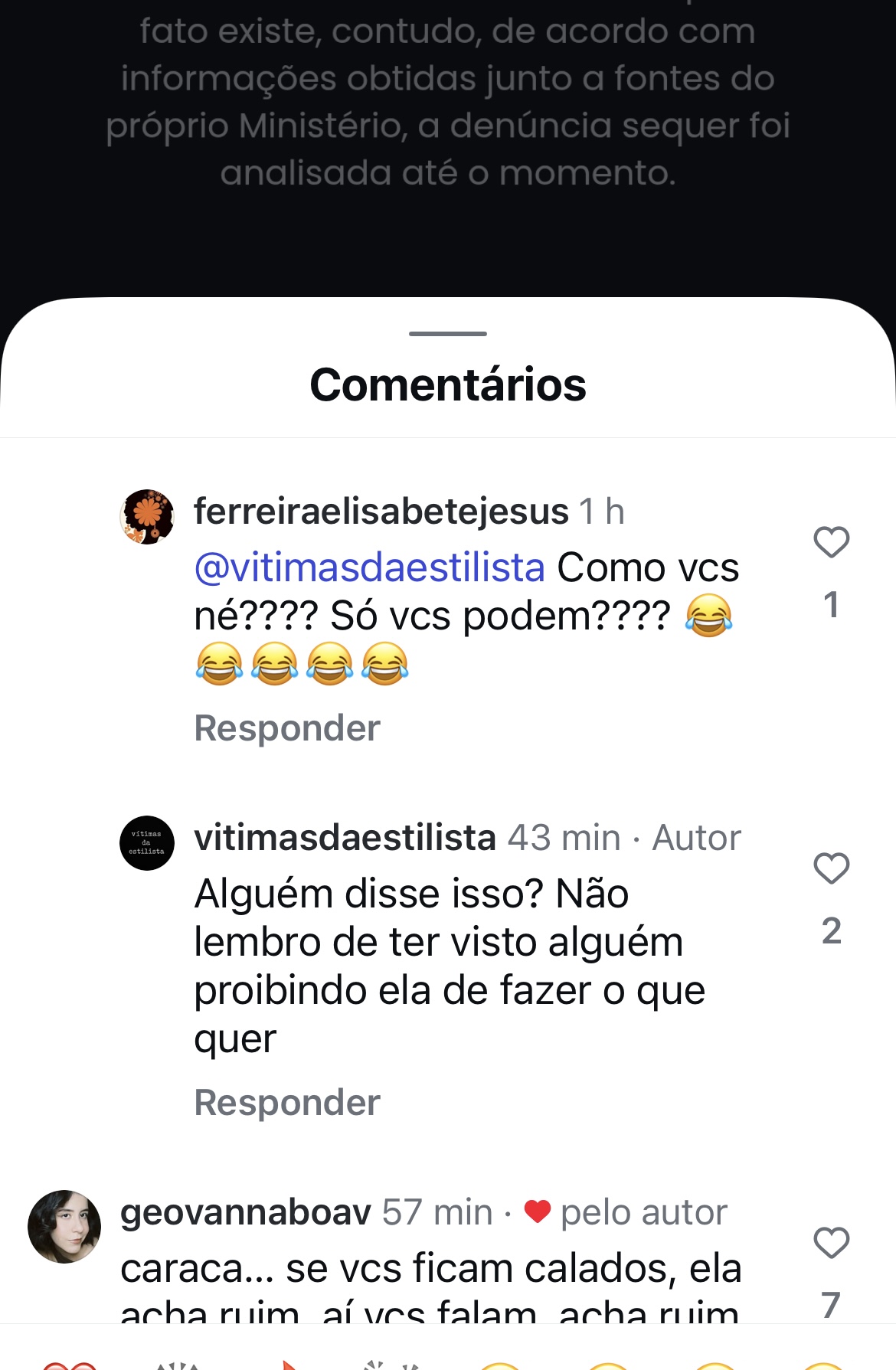Image resolution: width=896 pixels, height=1370 pixels.
Task: Open the @vitimasdaestilista mention link
Action: point(369,567)
